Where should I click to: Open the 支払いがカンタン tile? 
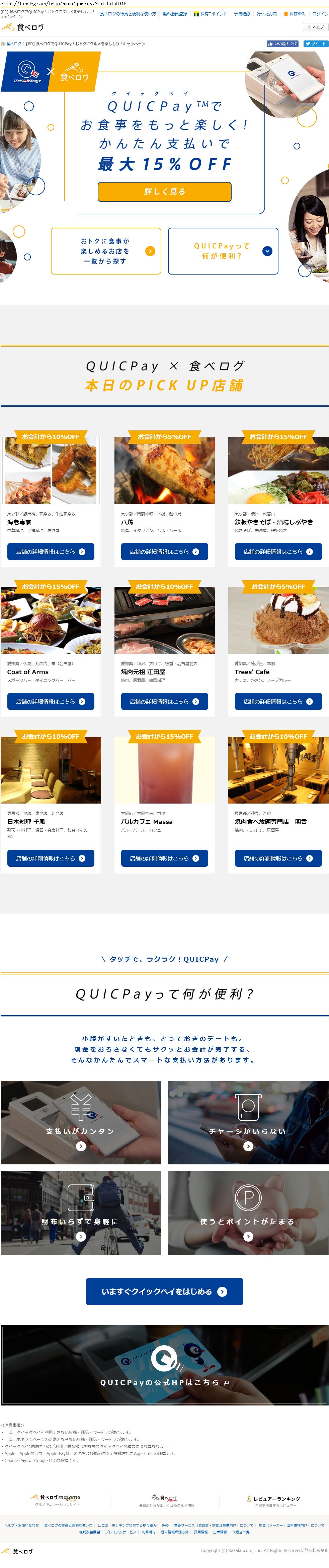[81, 1123]
